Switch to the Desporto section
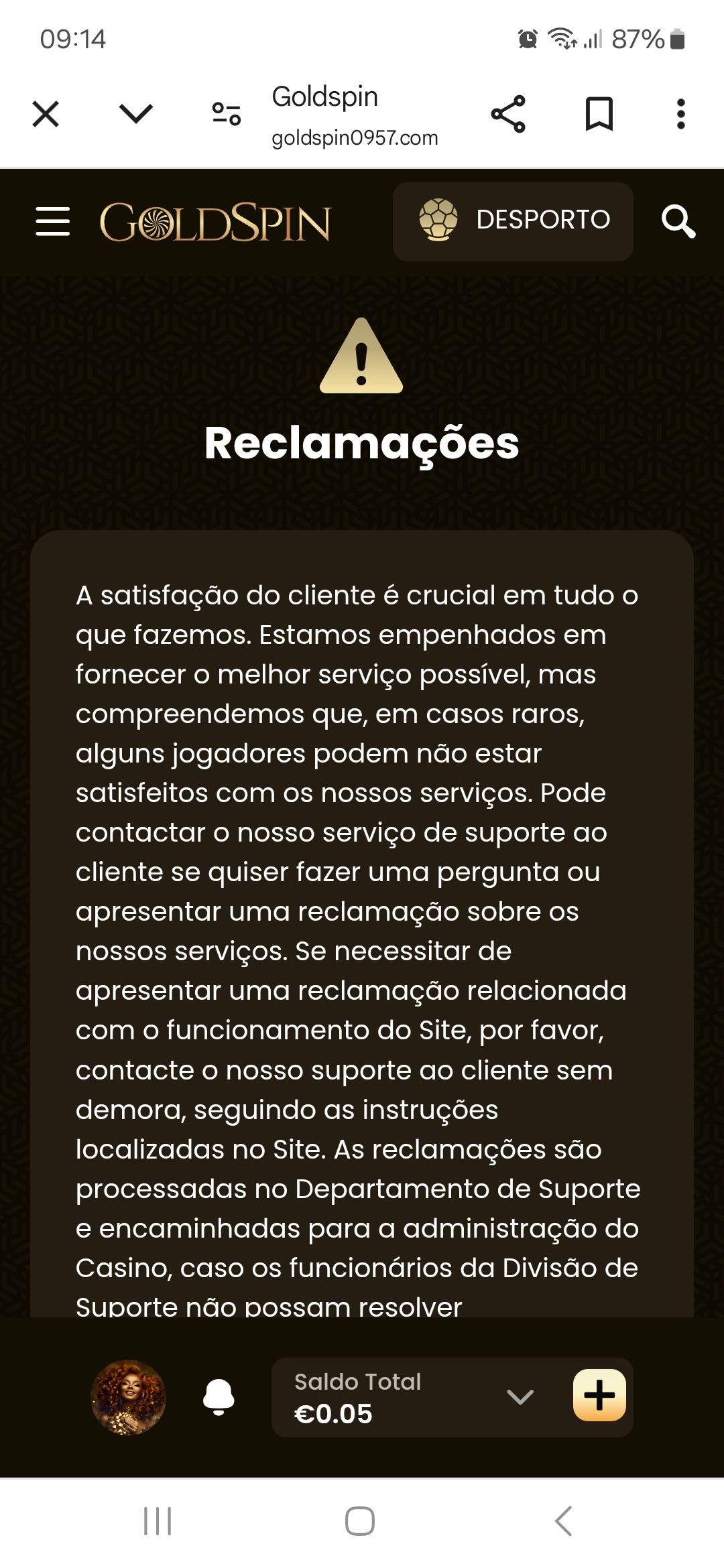 (513, 221)
